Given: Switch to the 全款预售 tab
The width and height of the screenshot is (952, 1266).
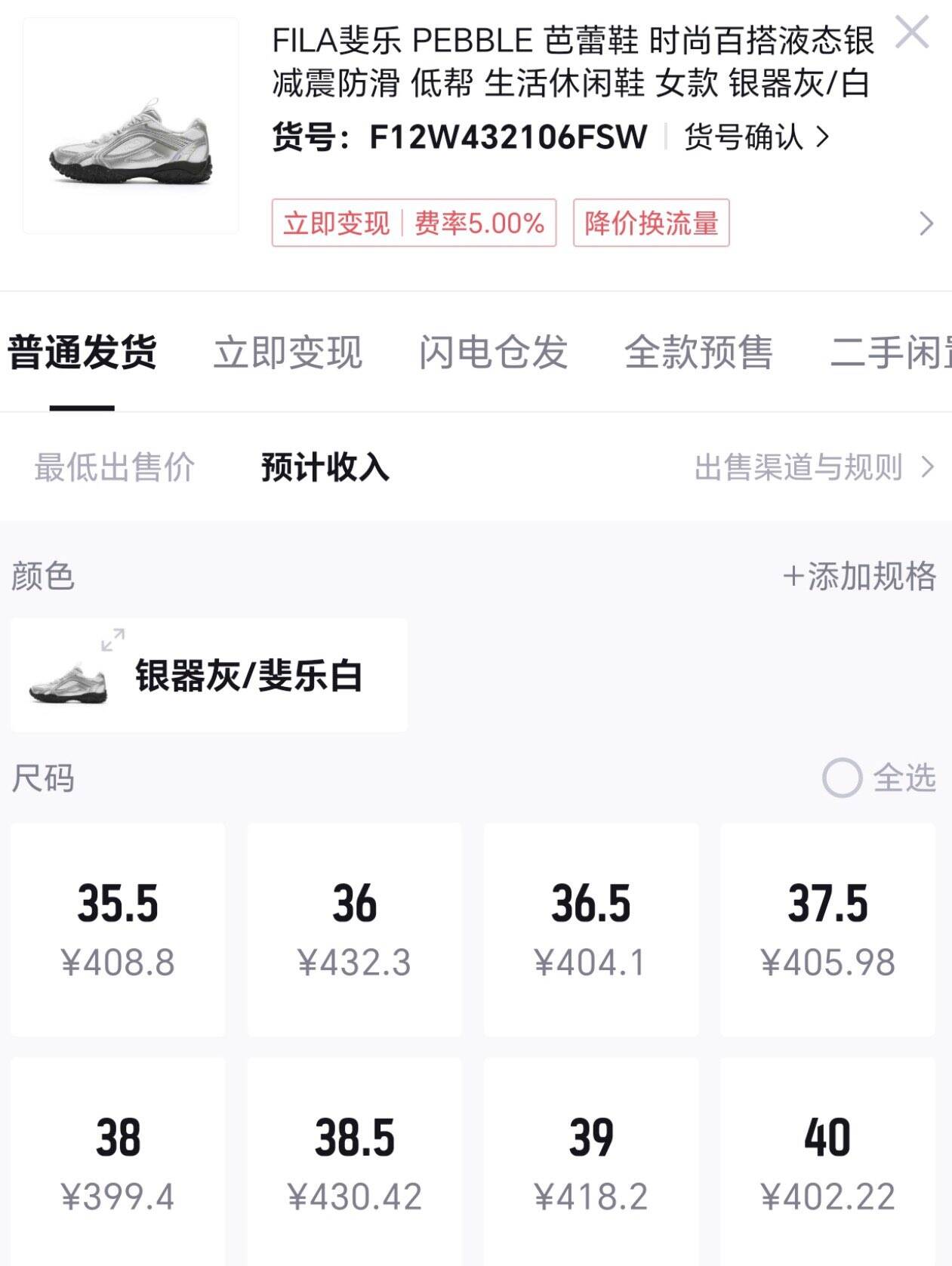Looking at the screenshot, I should tap(698, 353).
